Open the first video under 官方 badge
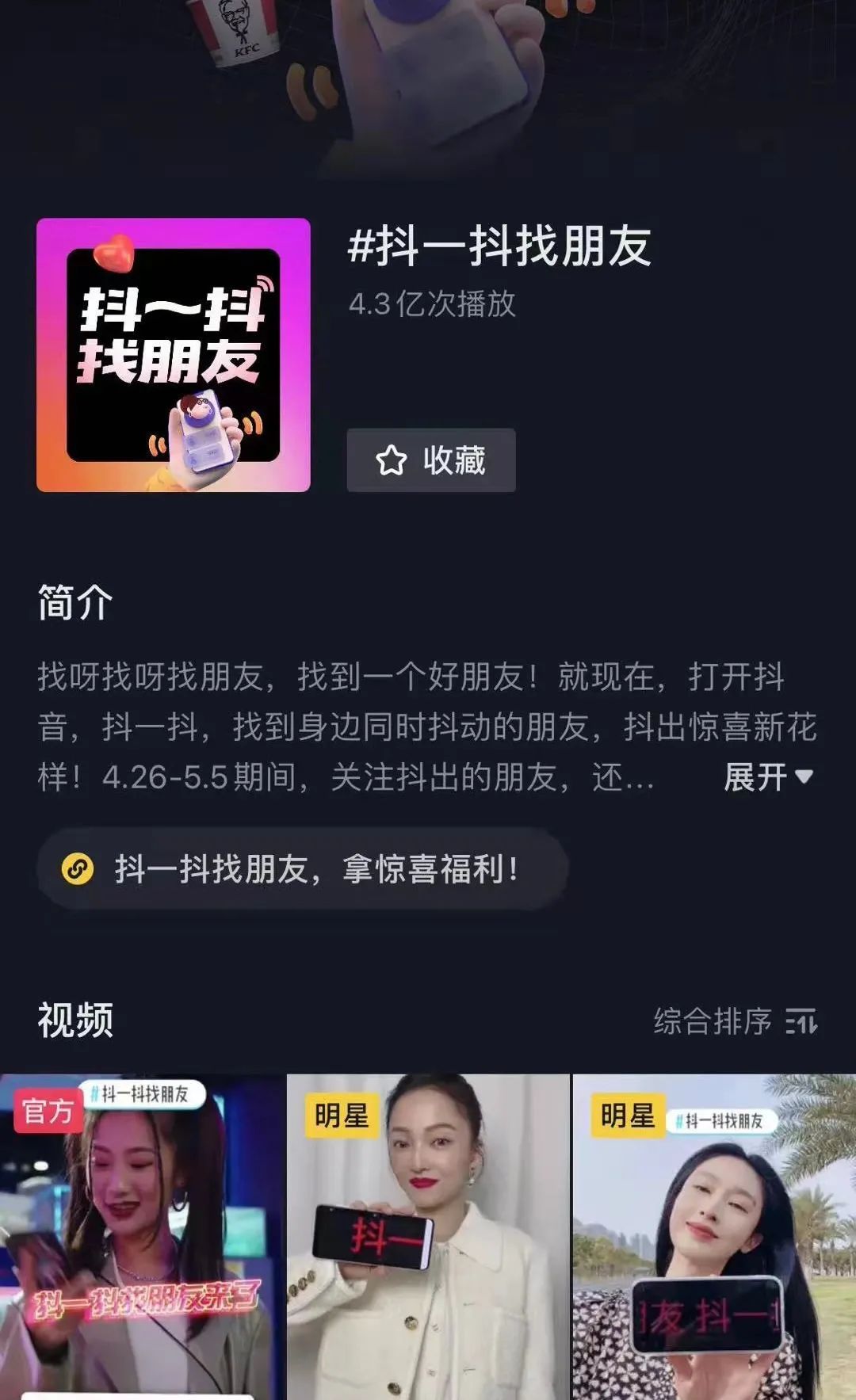The image size is (856, 1400). pos(143,1236)
